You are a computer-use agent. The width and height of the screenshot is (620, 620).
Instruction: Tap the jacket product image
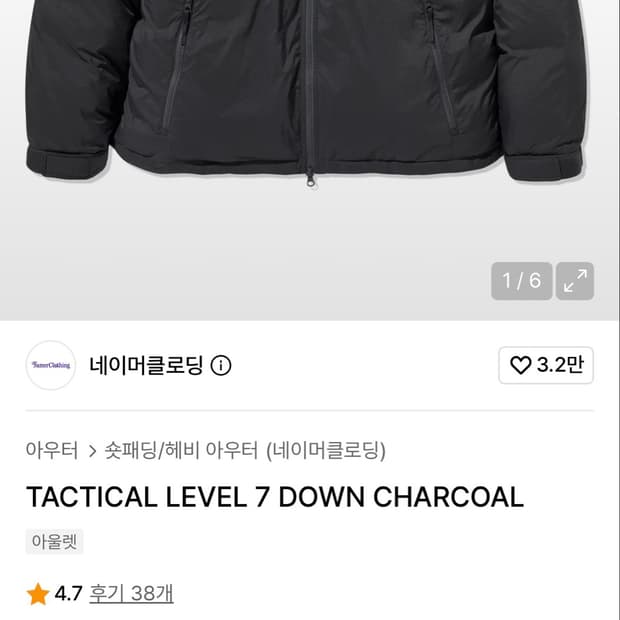pyautogui.click(x=310, y=160)
